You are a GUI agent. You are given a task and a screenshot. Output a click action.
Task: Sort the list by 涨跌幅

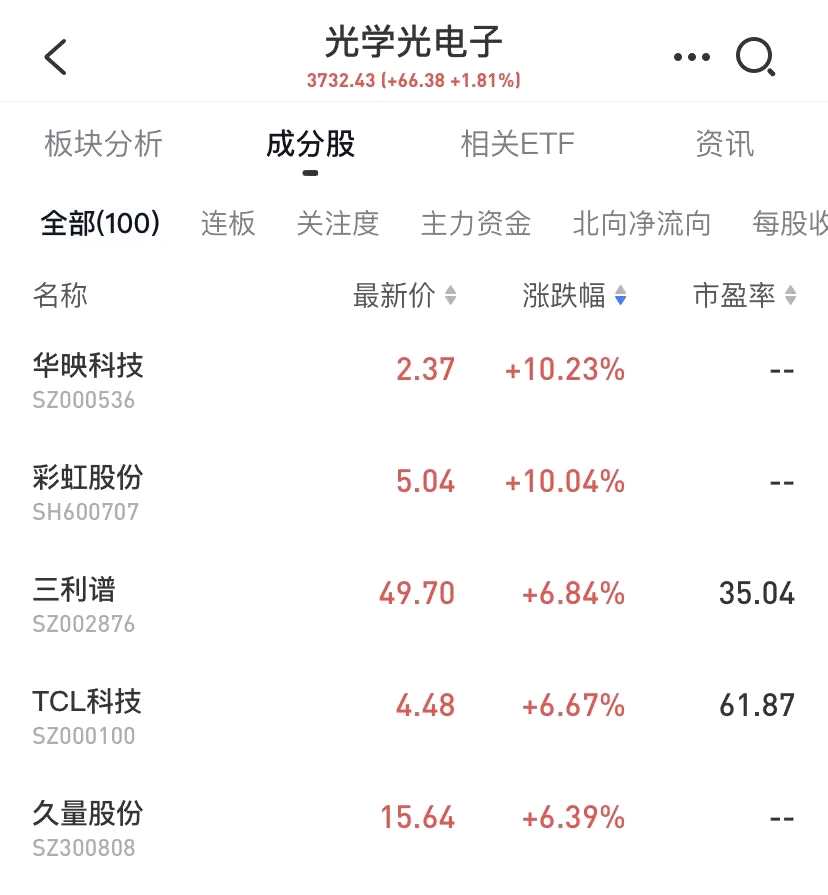[574, 296]
